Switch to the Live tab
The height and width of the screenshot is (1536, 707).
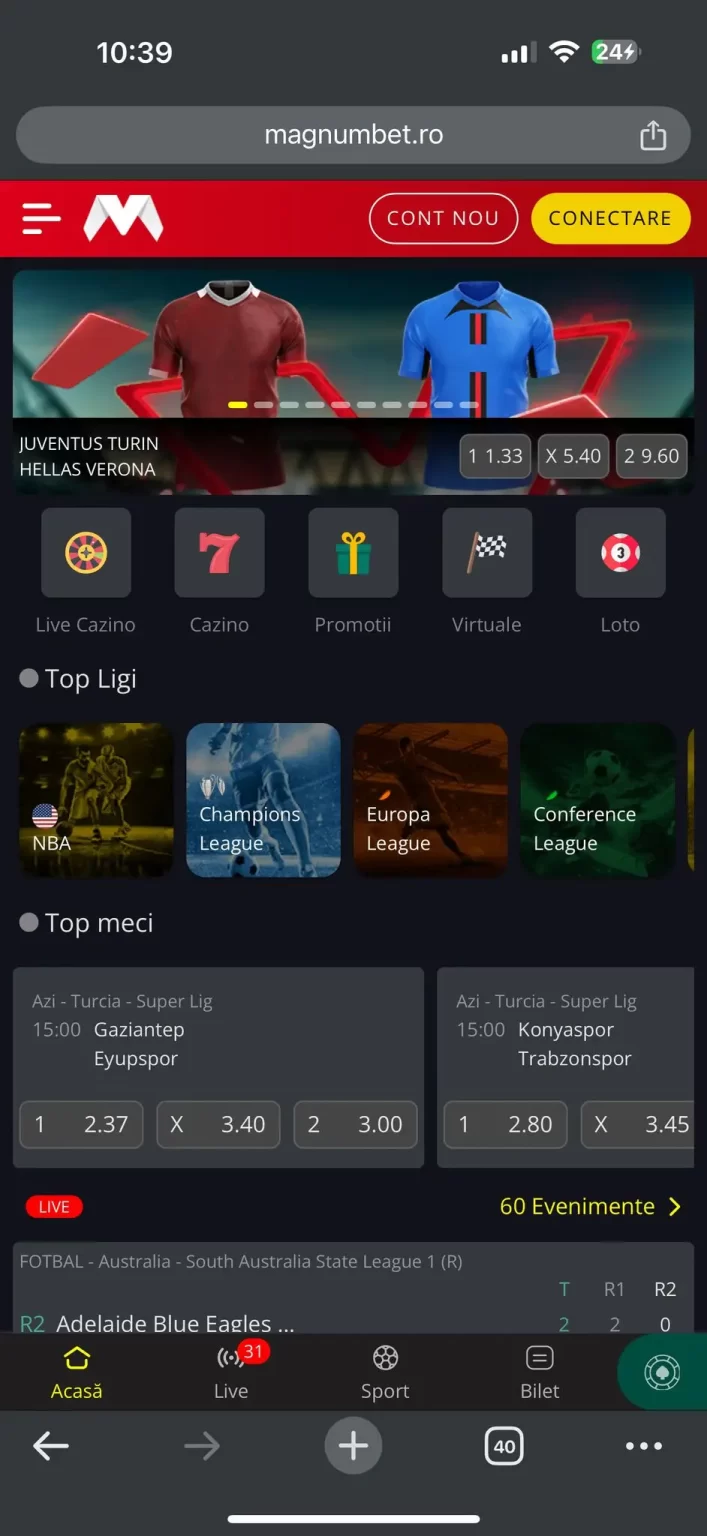pos(231,1372)
